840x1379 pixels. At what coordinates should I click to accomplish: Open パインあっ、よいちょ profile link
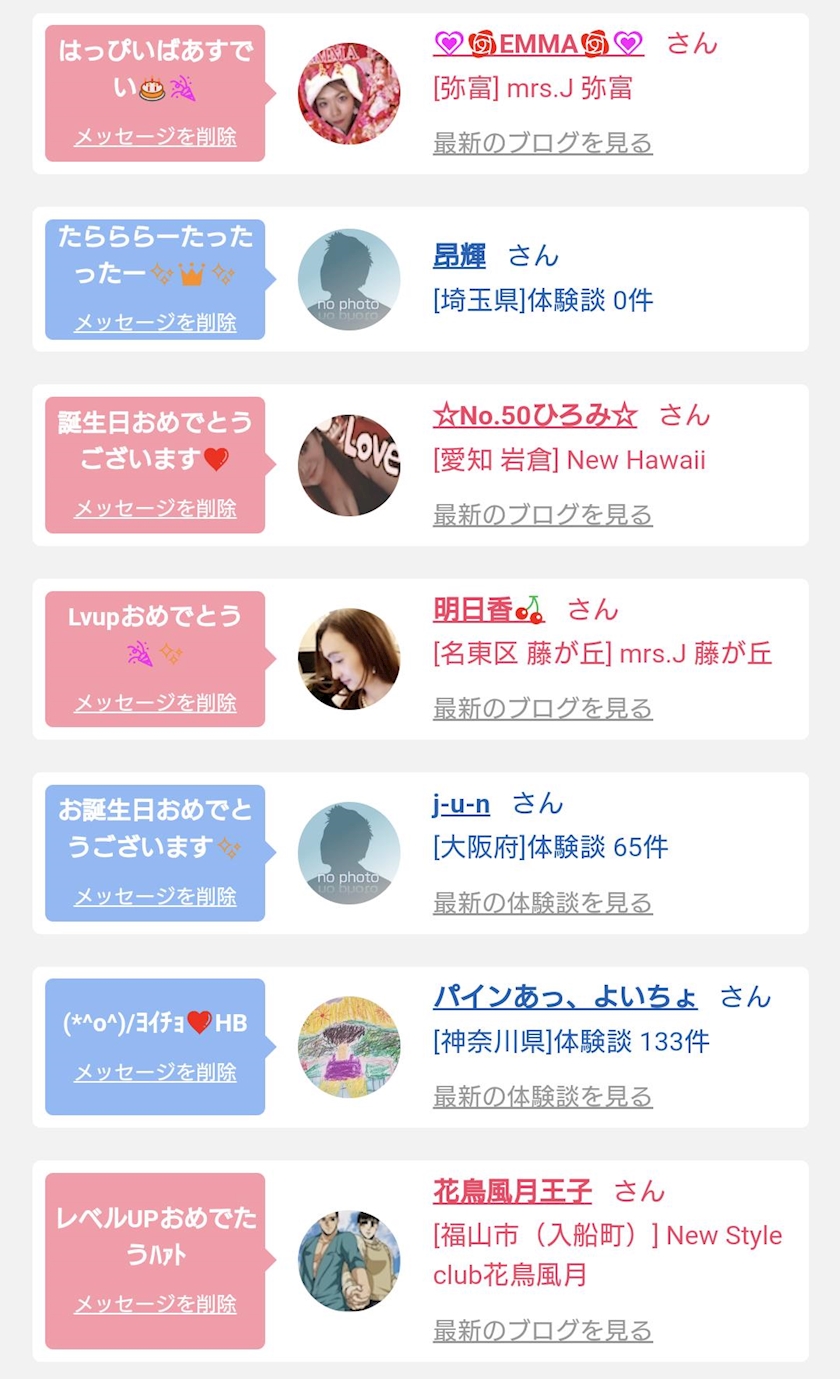click(x=565, y=997)
